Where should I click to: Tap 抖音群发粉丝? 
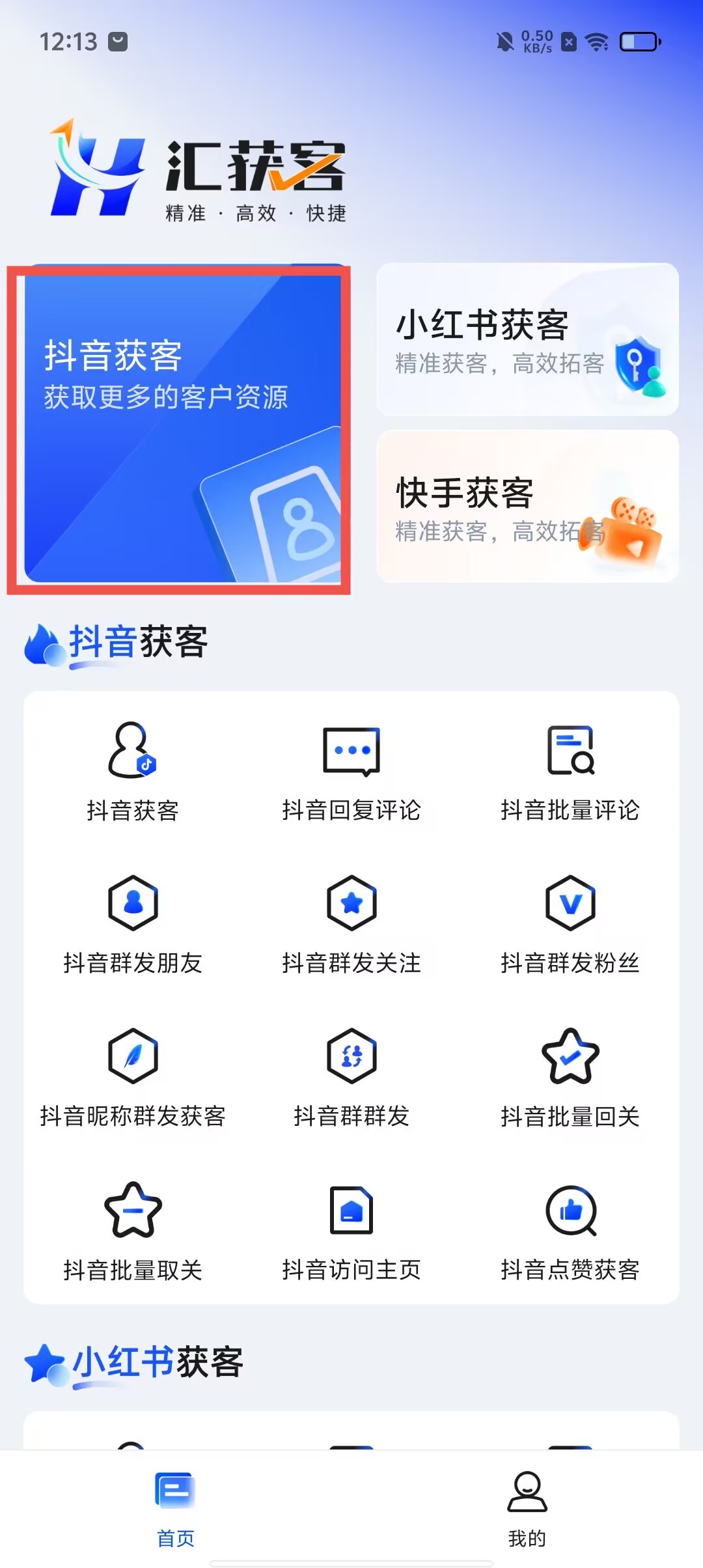tap(570, 924)
